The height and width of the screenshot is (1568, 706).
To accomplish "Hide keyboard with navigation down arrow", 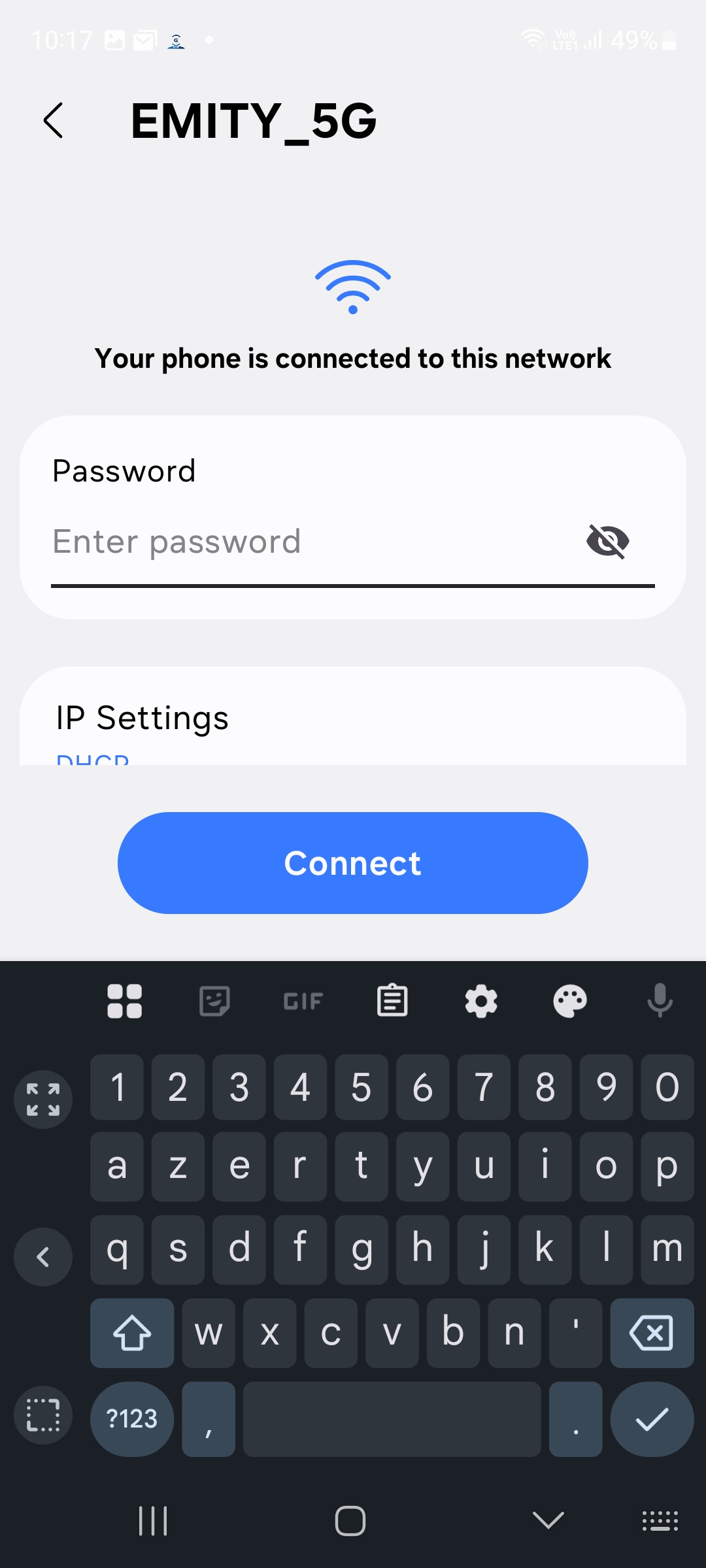I will click(548, 1520).
